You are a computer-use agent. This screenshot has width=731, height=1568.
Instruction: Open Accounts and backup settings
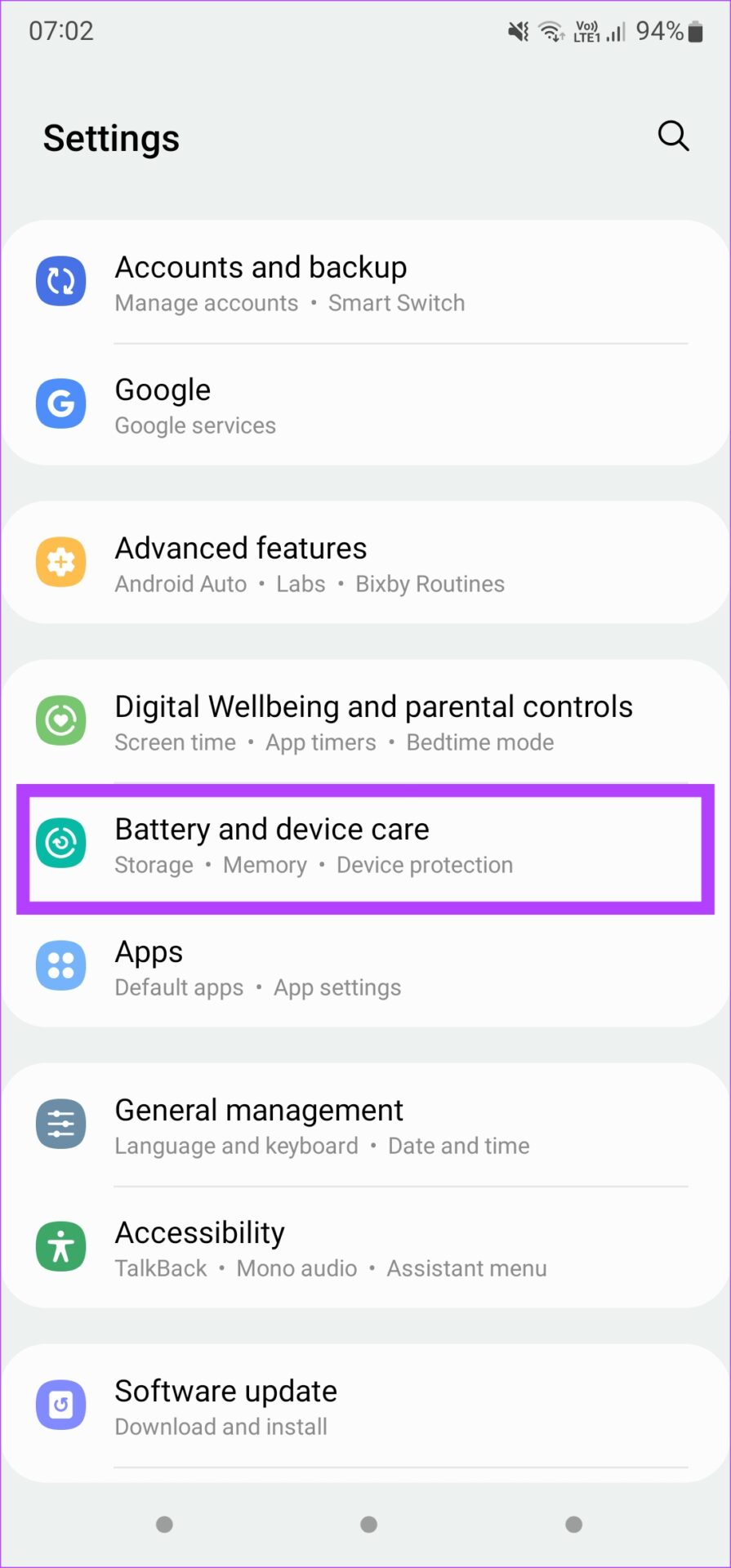[365, 282]
